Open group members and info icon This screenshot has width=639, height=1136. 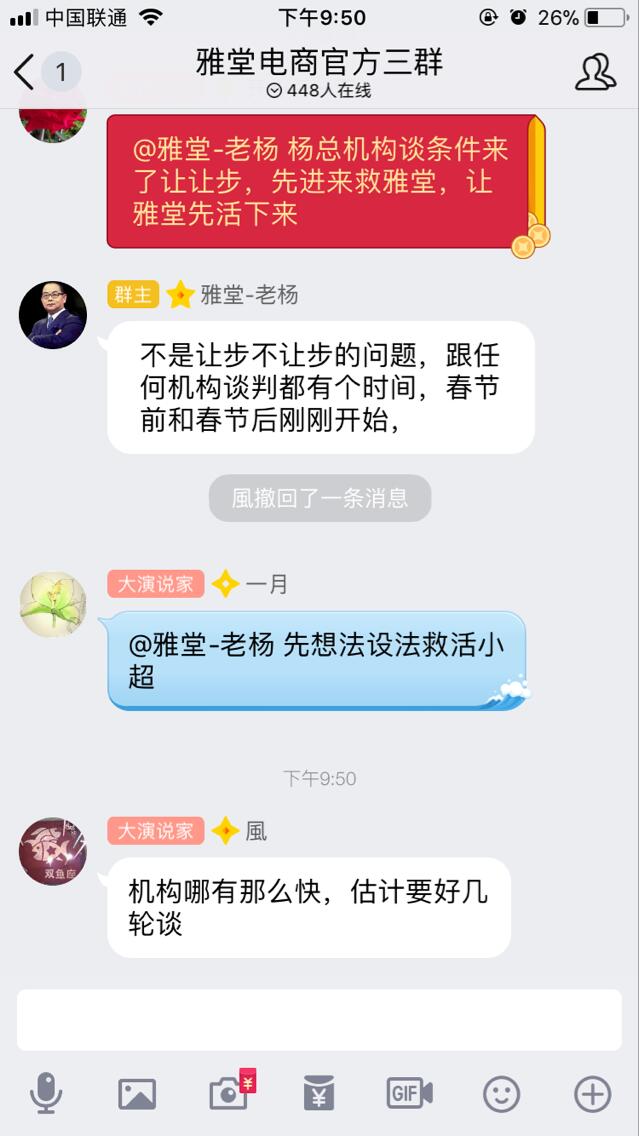point(595,72)
